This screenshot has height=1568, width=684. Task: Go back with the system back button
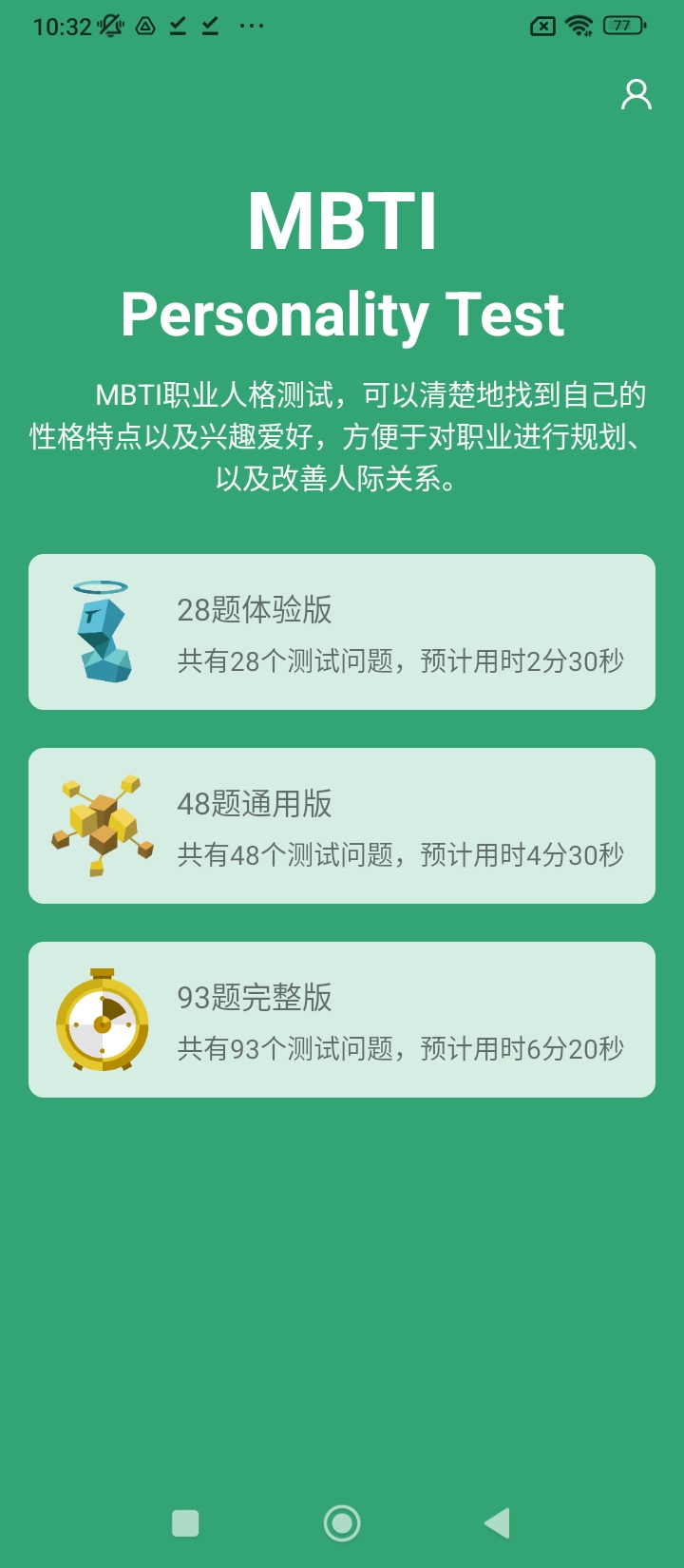498,1523
